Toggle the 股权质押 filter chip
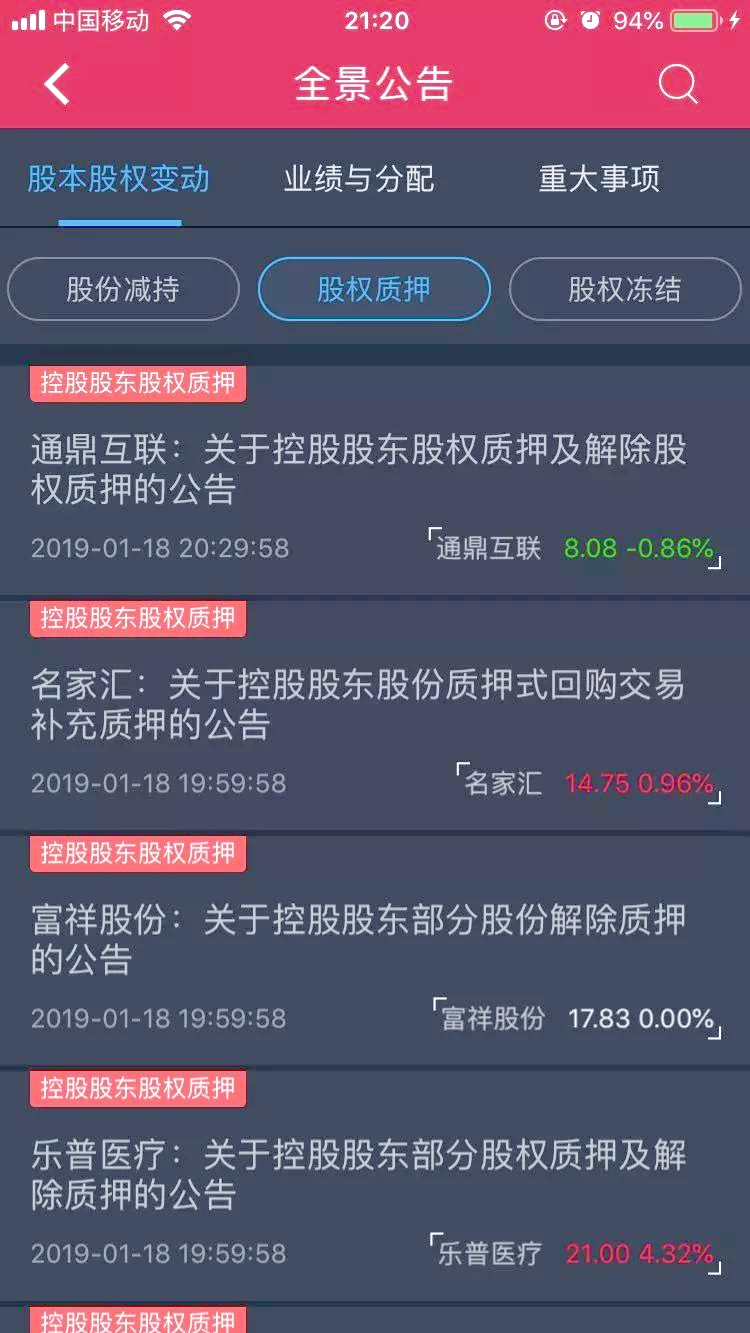The height and width of the screenshot is (1333, 750). (374, 289)
